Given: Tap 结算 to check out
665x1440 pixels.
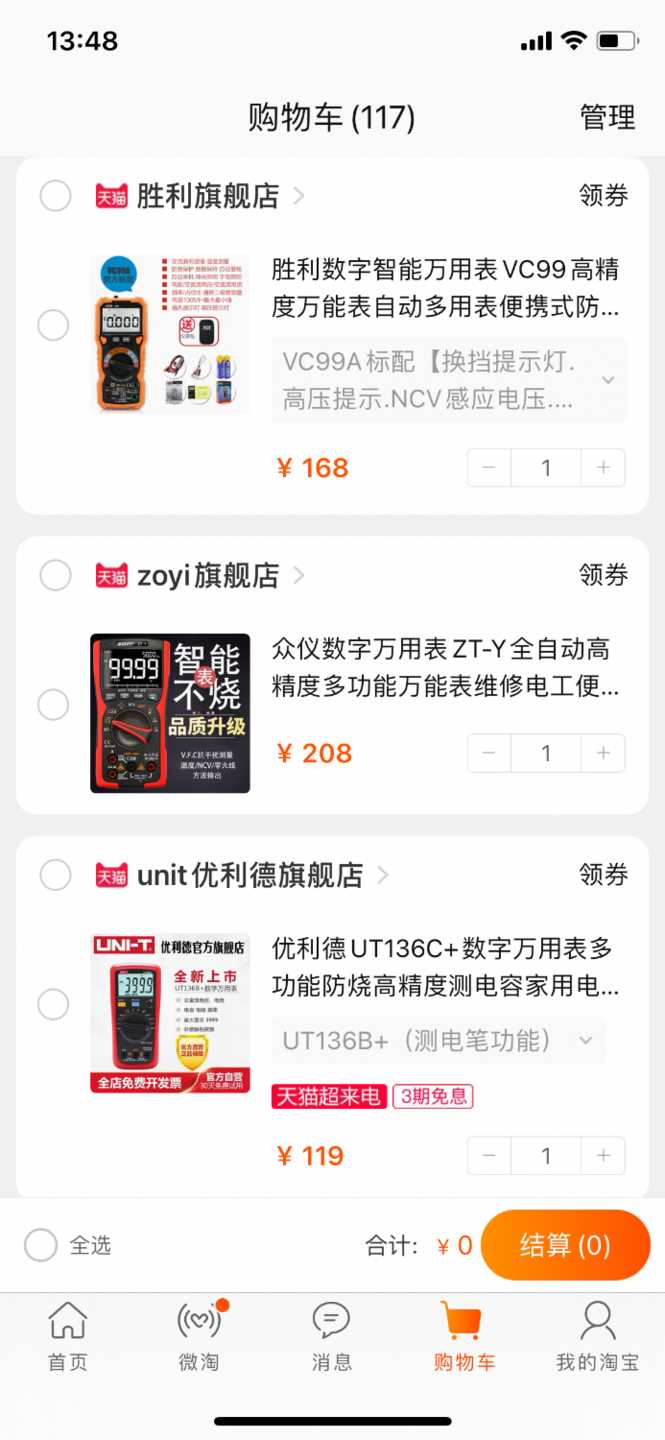Looking at the screenshot, I should 565,1246.
